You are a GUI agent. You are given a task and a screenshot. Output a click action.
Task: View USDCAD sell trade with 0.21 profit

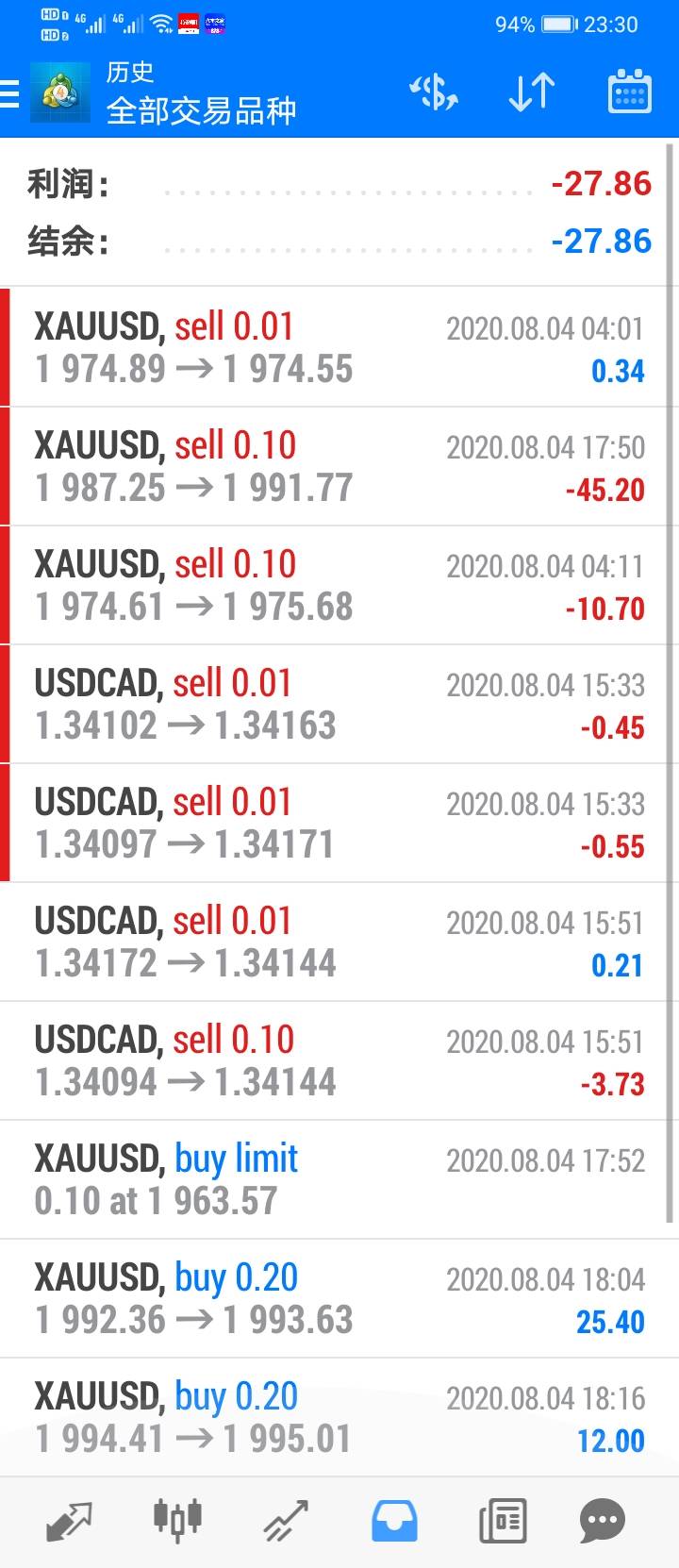coord(339,942)
